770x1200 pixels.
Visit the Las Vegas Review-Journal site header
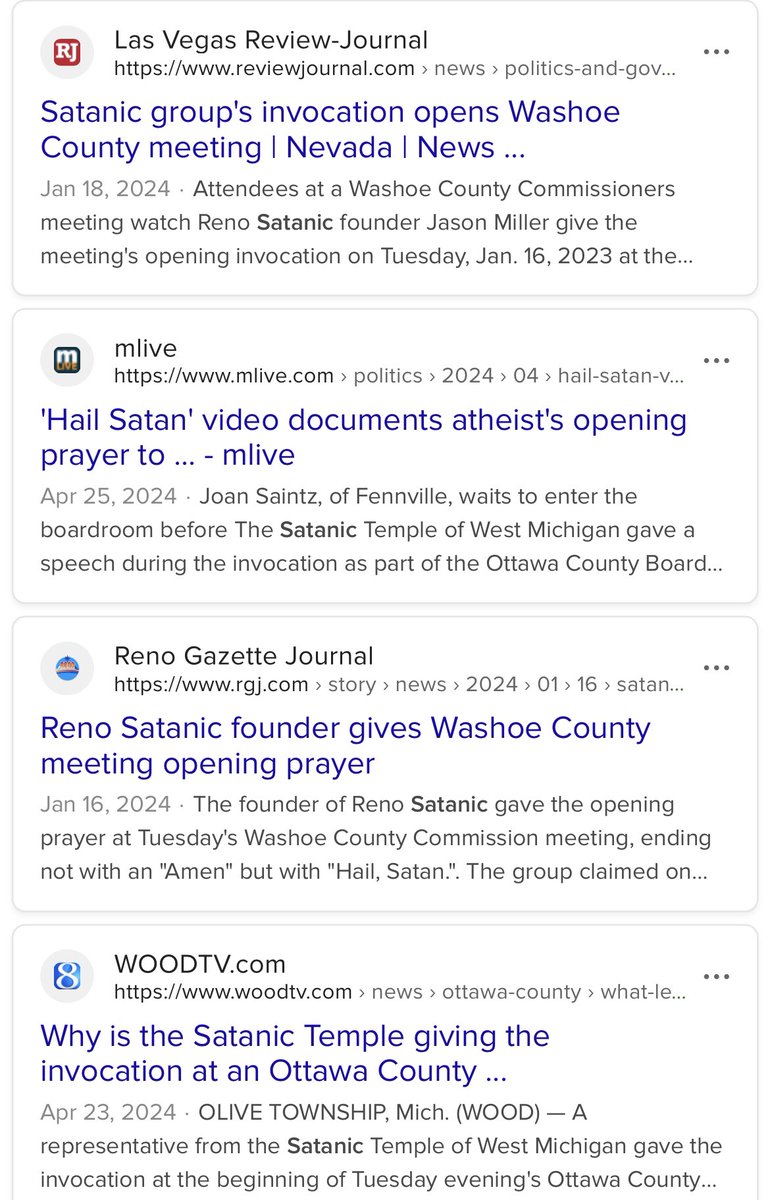click(x=270, y=41)
